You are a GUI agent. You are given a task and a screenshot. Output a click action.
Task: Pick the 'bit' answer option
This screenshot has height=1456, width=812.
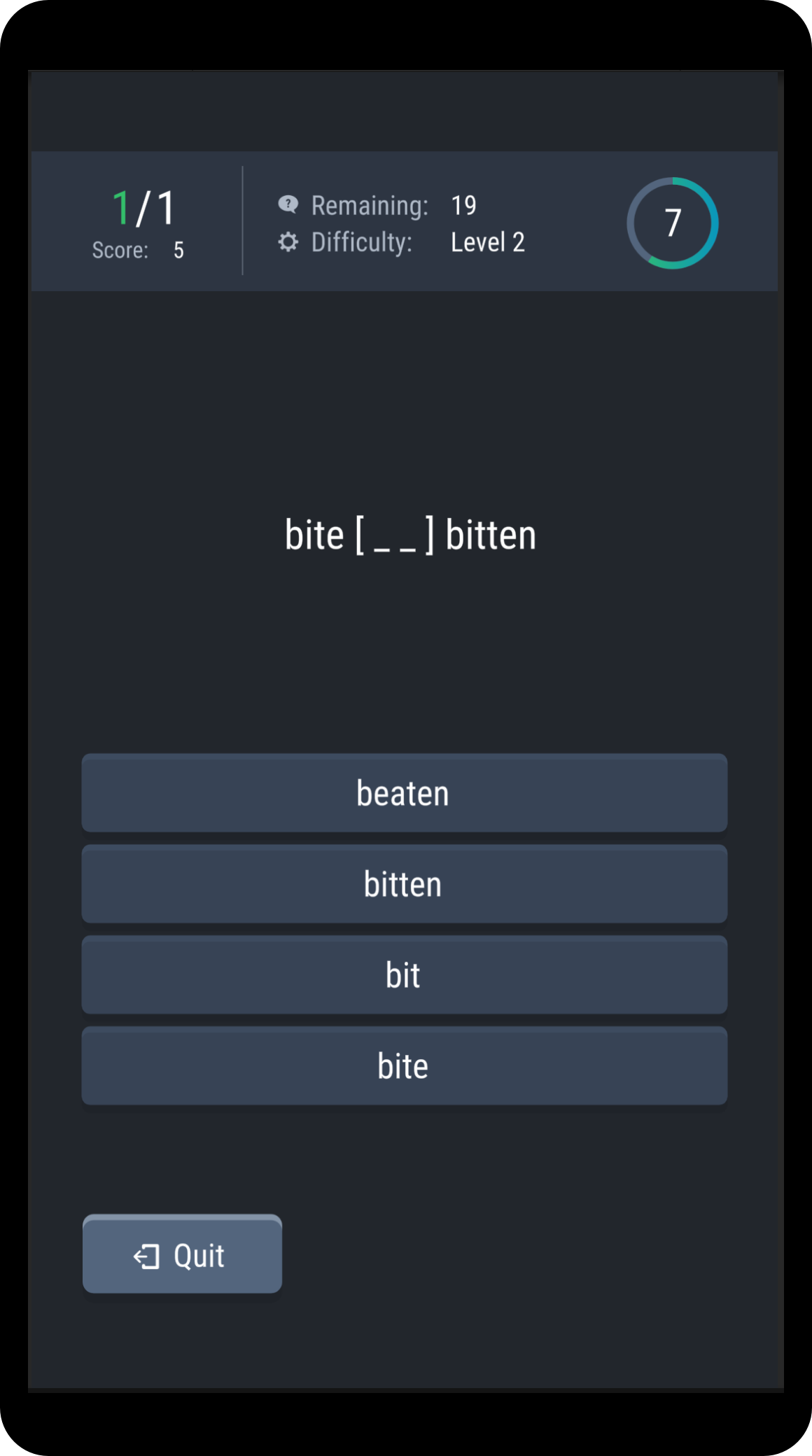click(404, 975)
